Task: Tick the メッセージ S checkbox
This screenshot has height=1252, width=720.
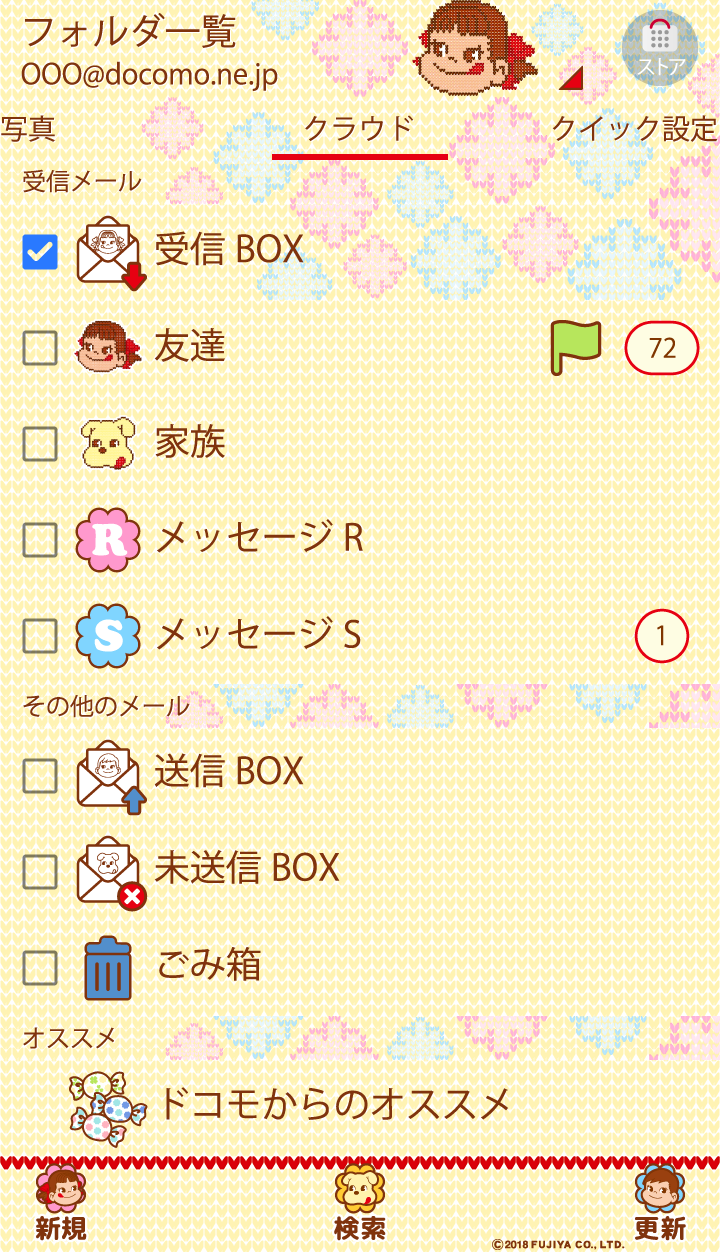Action: 40,635
